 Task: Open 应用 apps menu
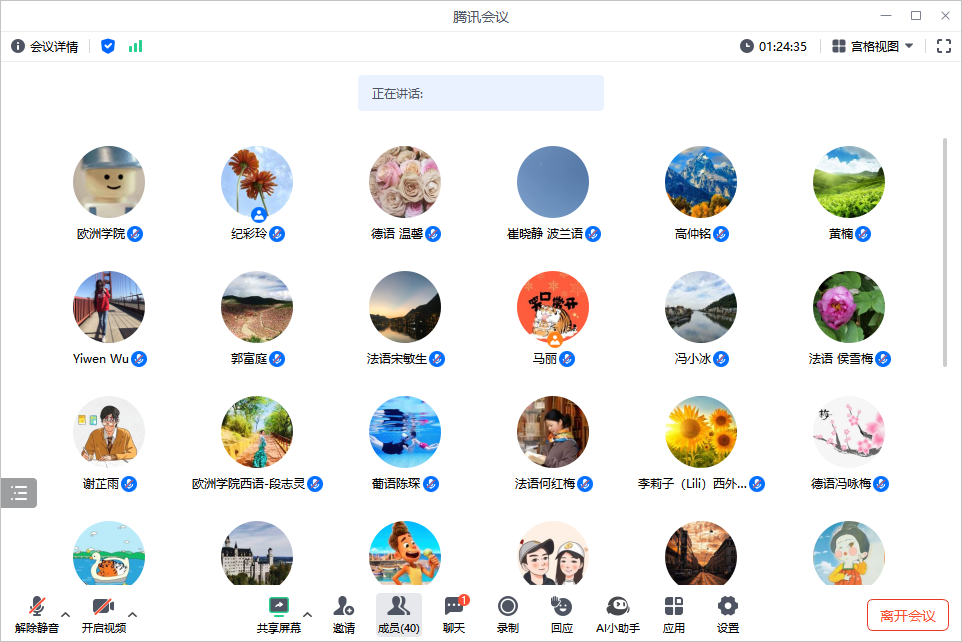[x=674, y=613]
